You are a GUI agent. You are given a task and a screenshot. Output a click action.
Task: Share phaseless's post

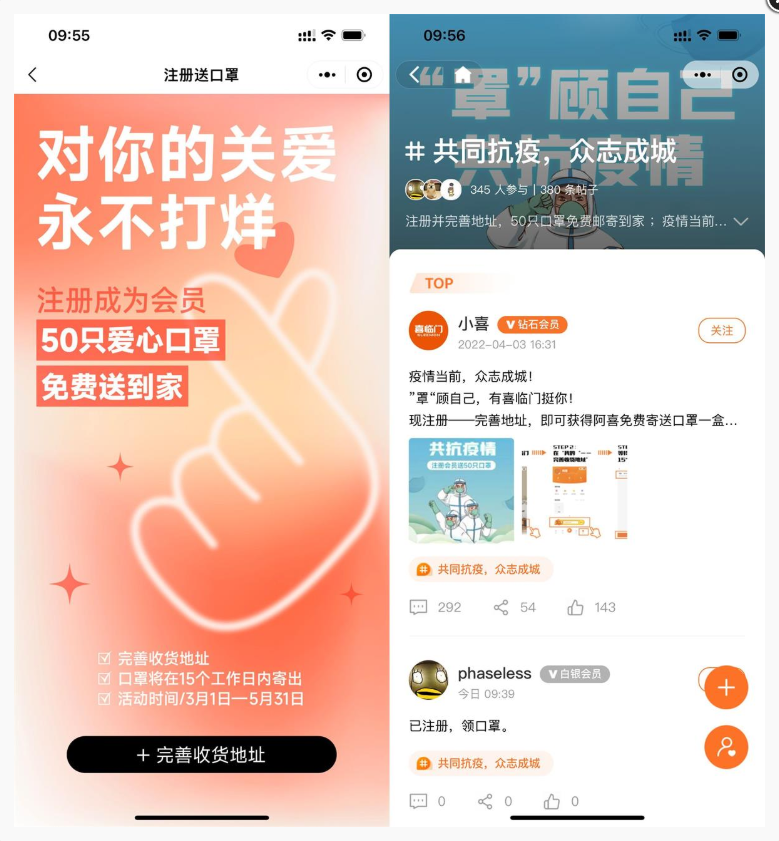(x=495, y=801)
